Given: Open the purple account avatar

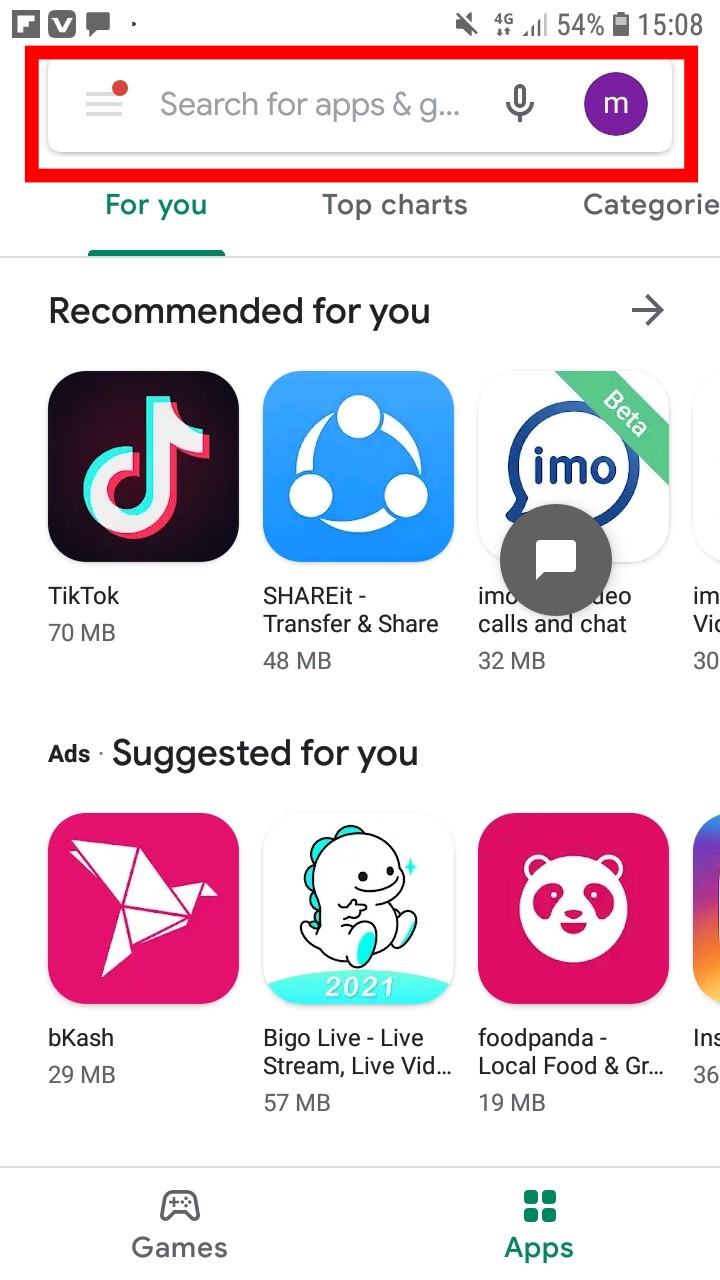Looking at the screenshot, I should click(x=615, y=104).
